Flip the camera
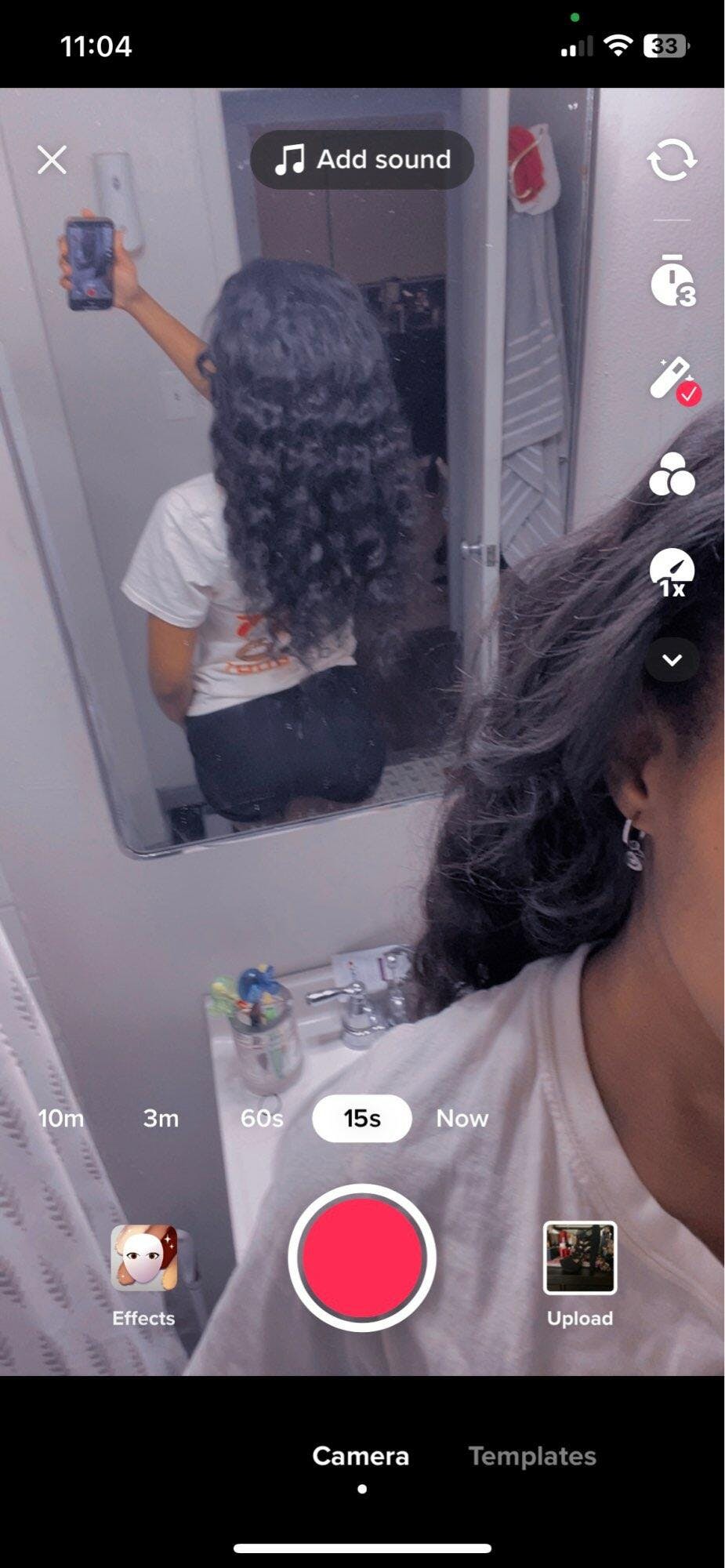Screen dimensions: 725x1568 [x=672, y=160]
